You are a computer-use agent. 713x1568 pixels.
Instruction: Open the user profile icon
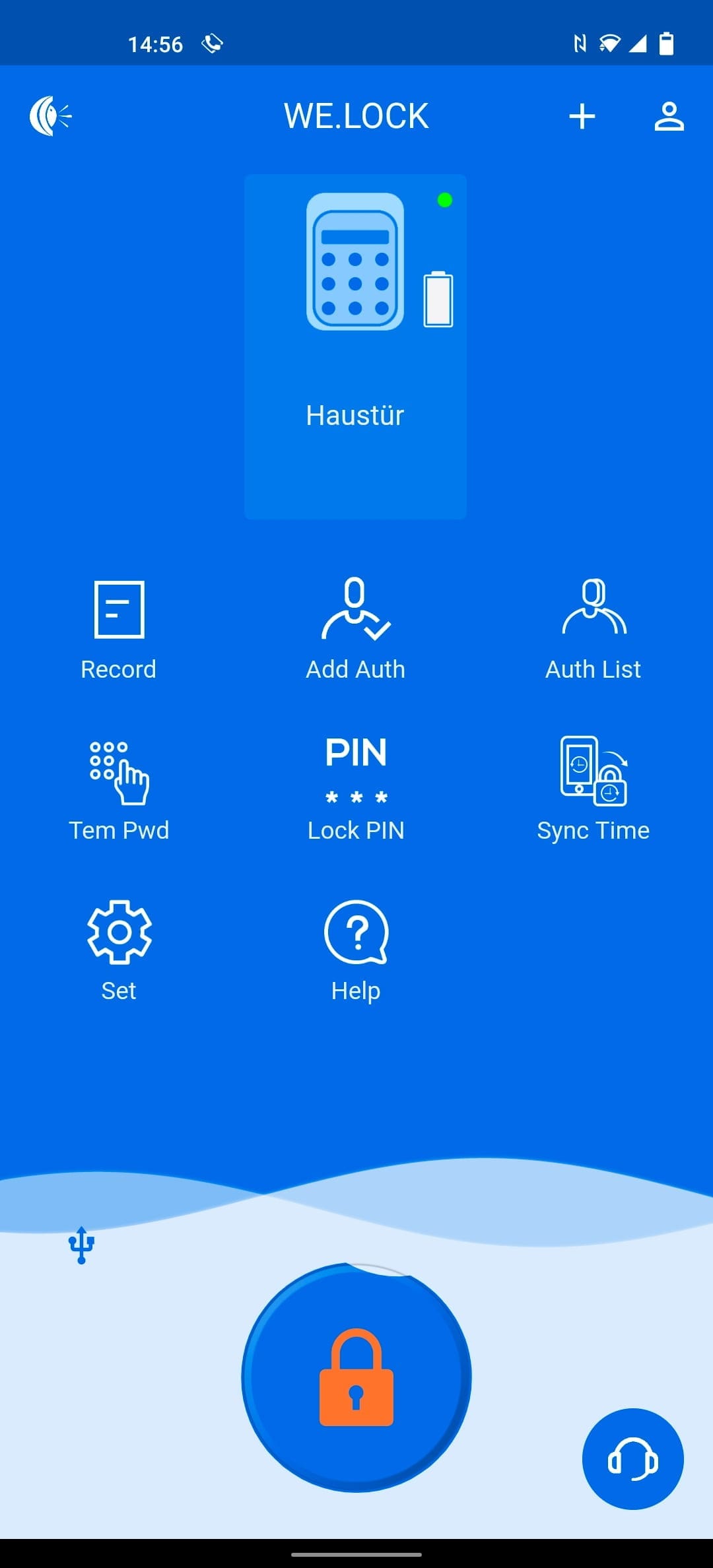669,117
